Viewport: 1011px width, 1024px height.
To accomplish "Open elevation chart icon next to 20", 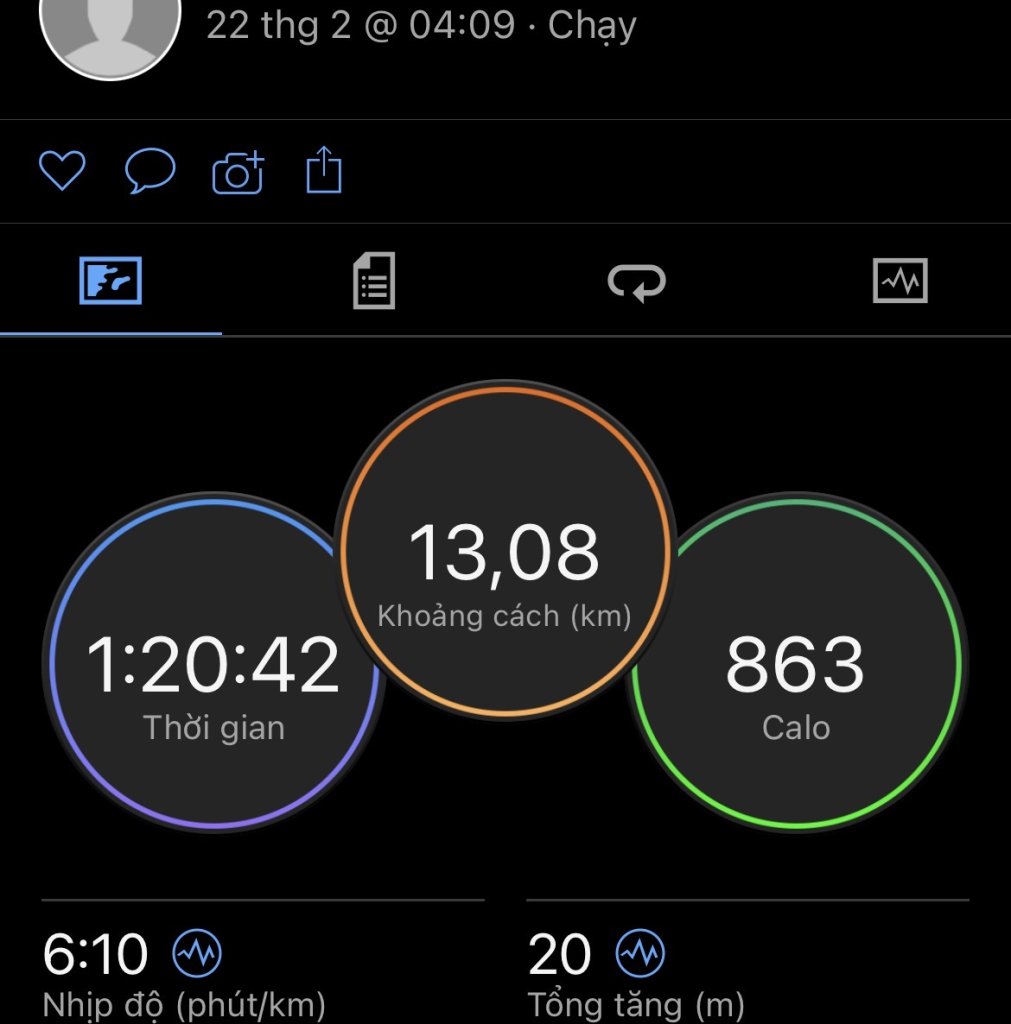I will [x=640, y=954].
